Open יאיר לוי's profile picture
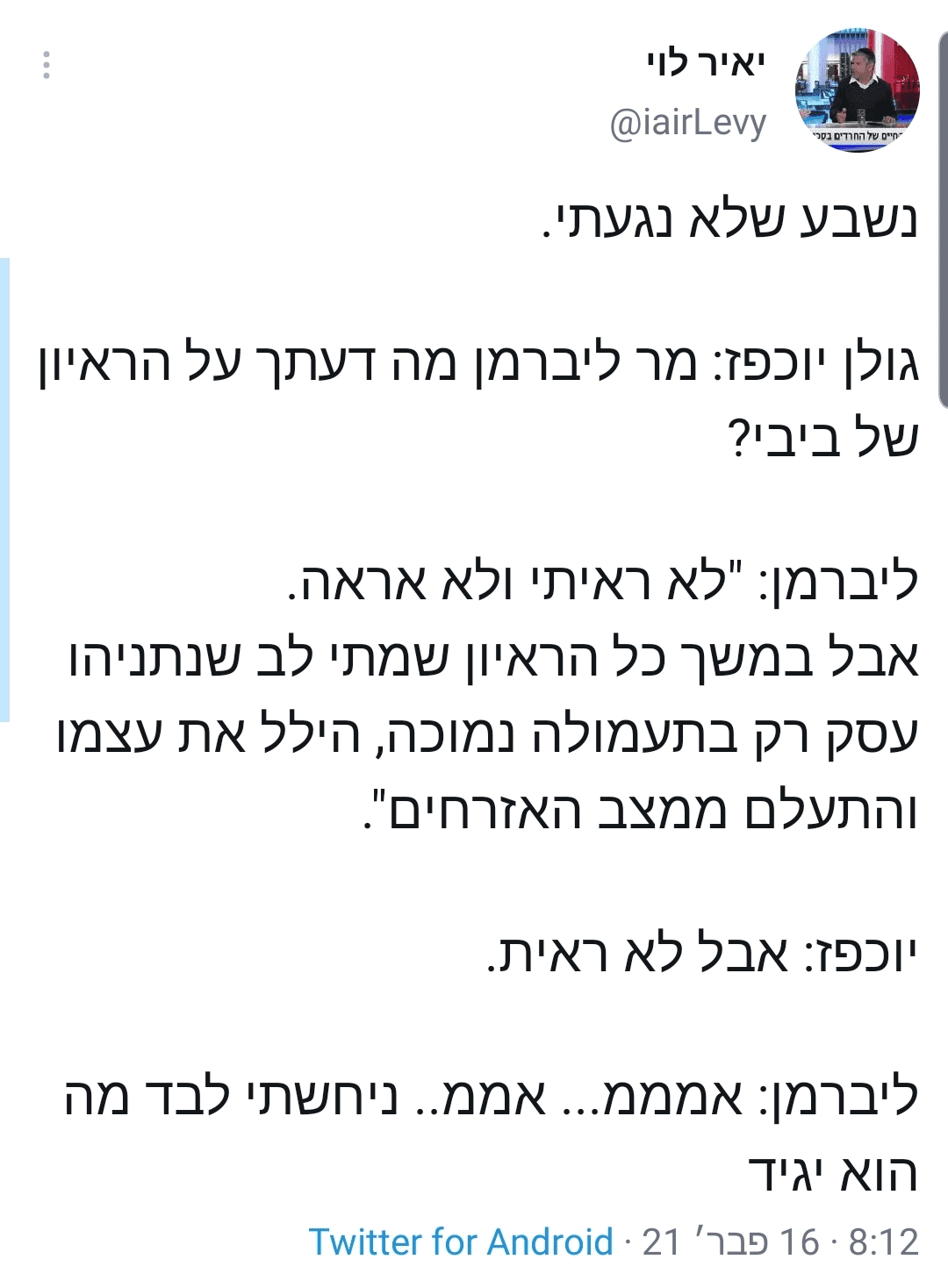The width and height of the screenshot is (948, 1288). [x=857, y=90]
